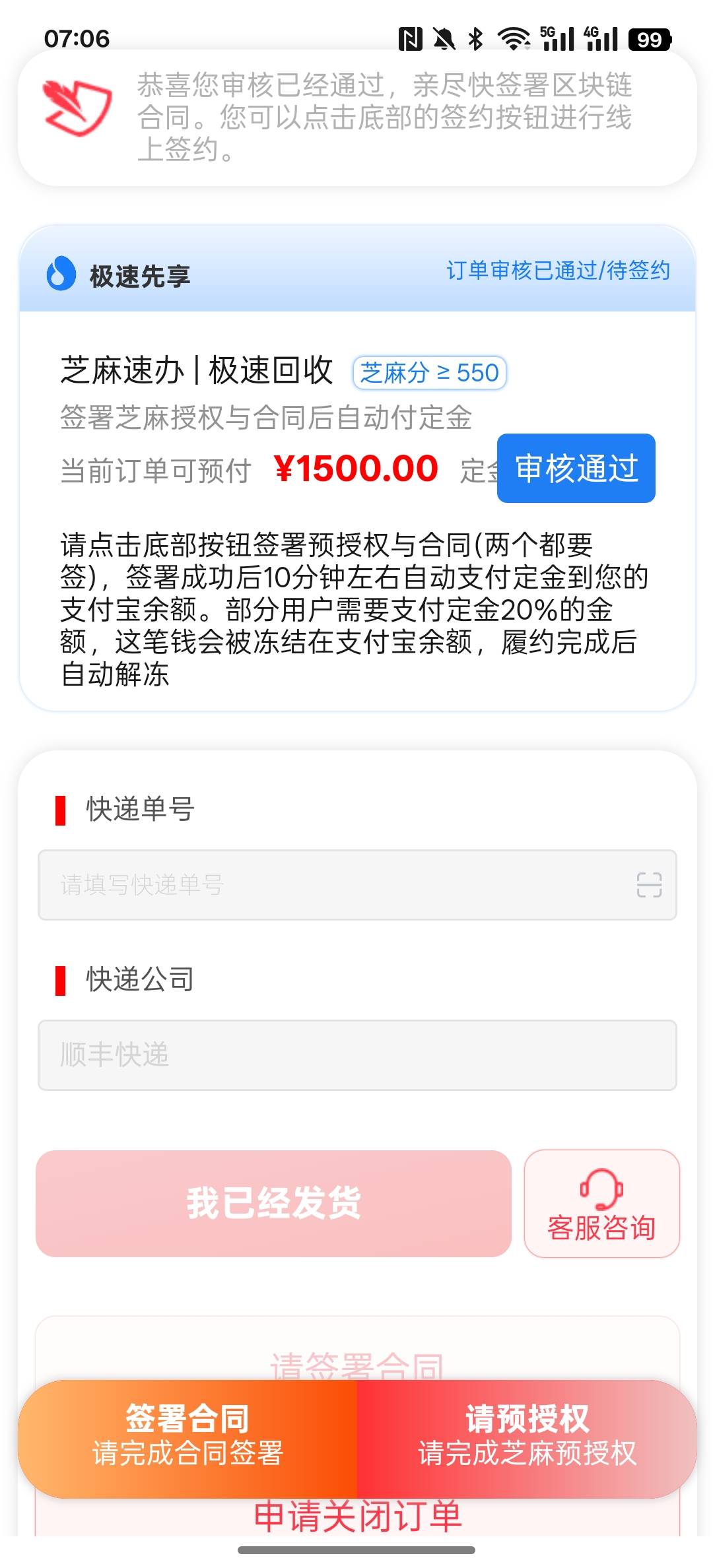
Task: Tap 申请关闭订单 to close the order
Action: tap(357, 1517)
